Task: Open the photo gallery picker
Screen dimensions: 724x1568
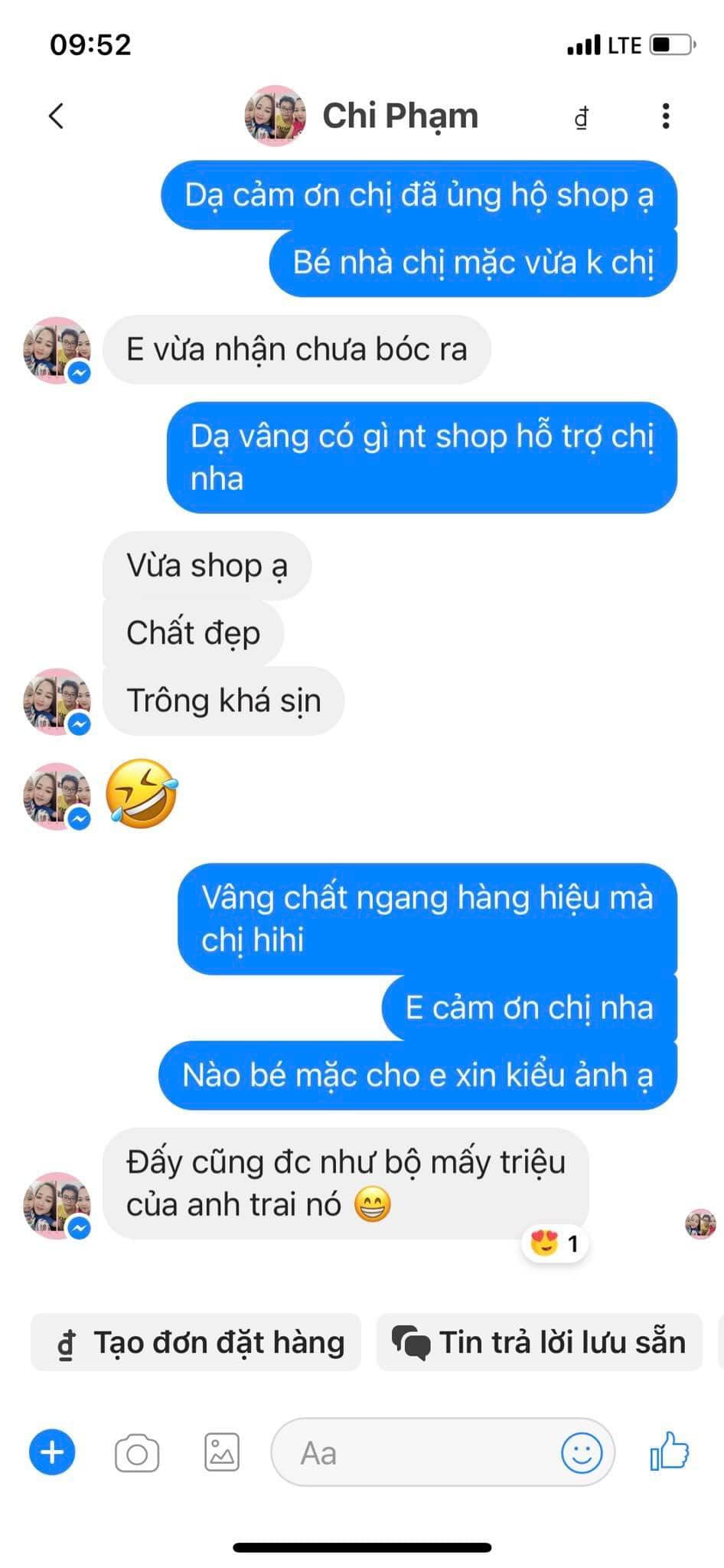Action: [222, 1452]
